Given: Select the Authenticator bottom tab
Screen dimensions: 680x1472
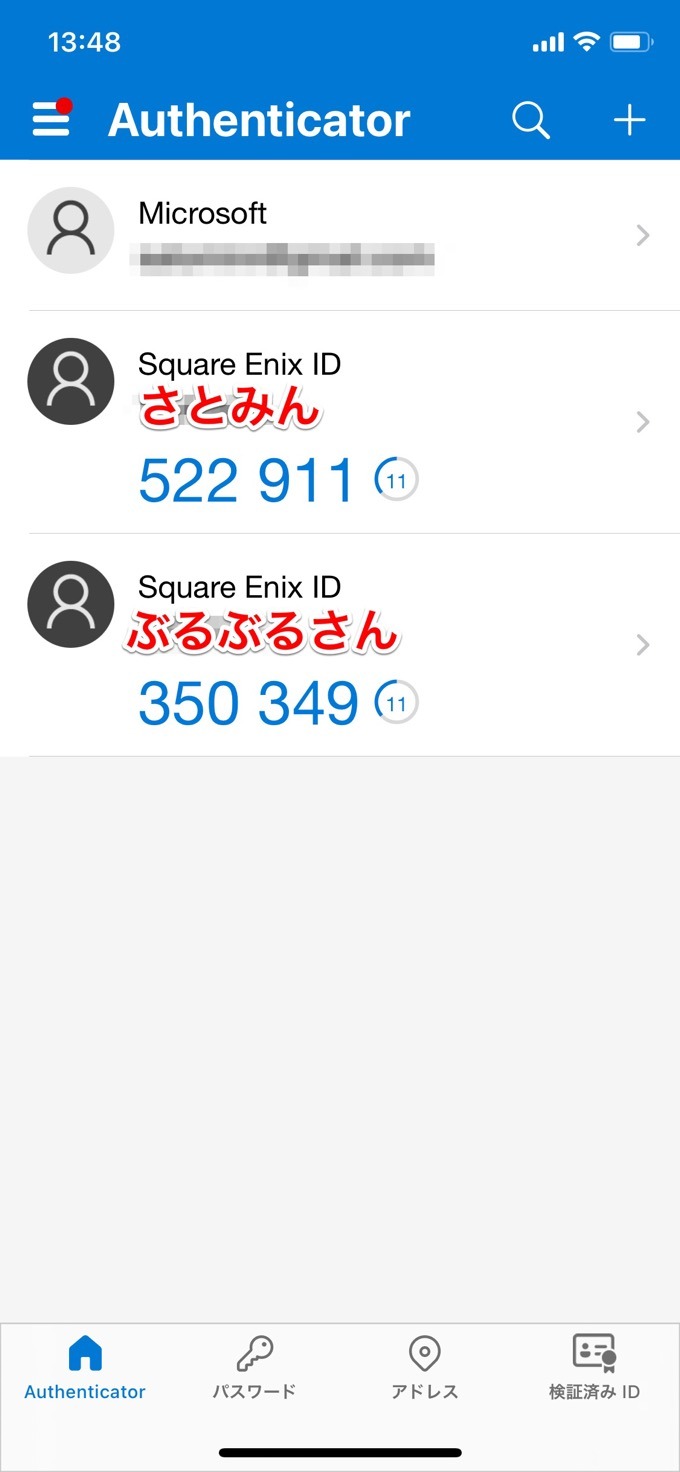Looking at the screenshot, I should (85, 1368).
